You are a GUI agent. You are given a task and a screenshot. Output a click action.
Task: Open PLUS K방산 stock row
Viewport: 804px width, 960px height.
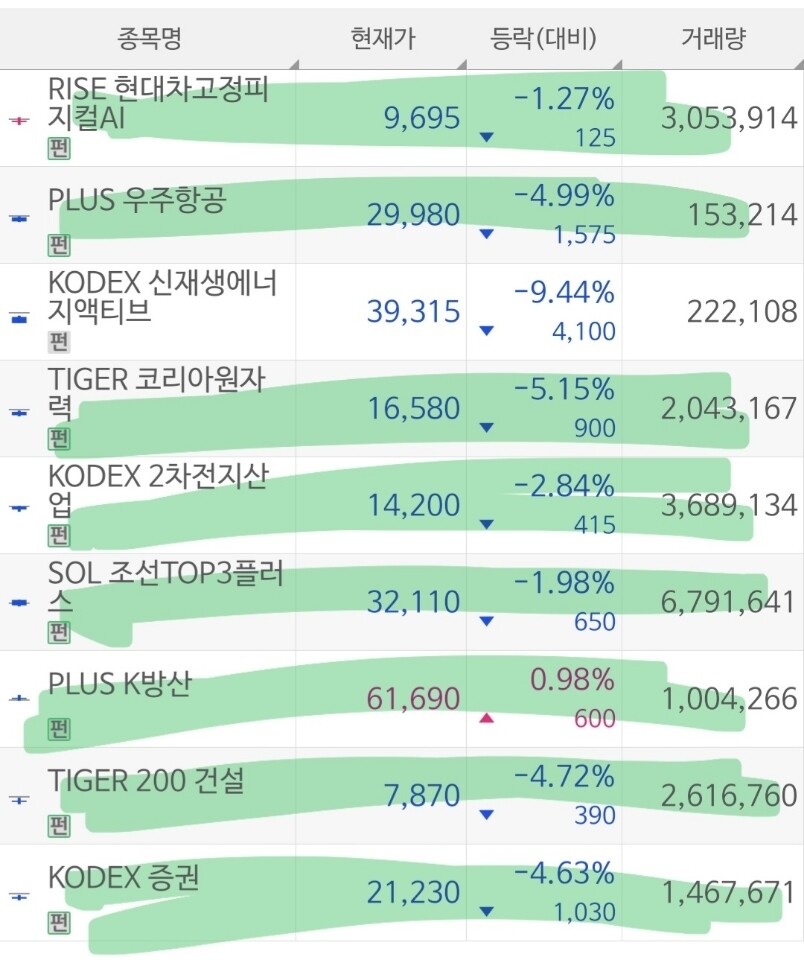click(402, 699)
